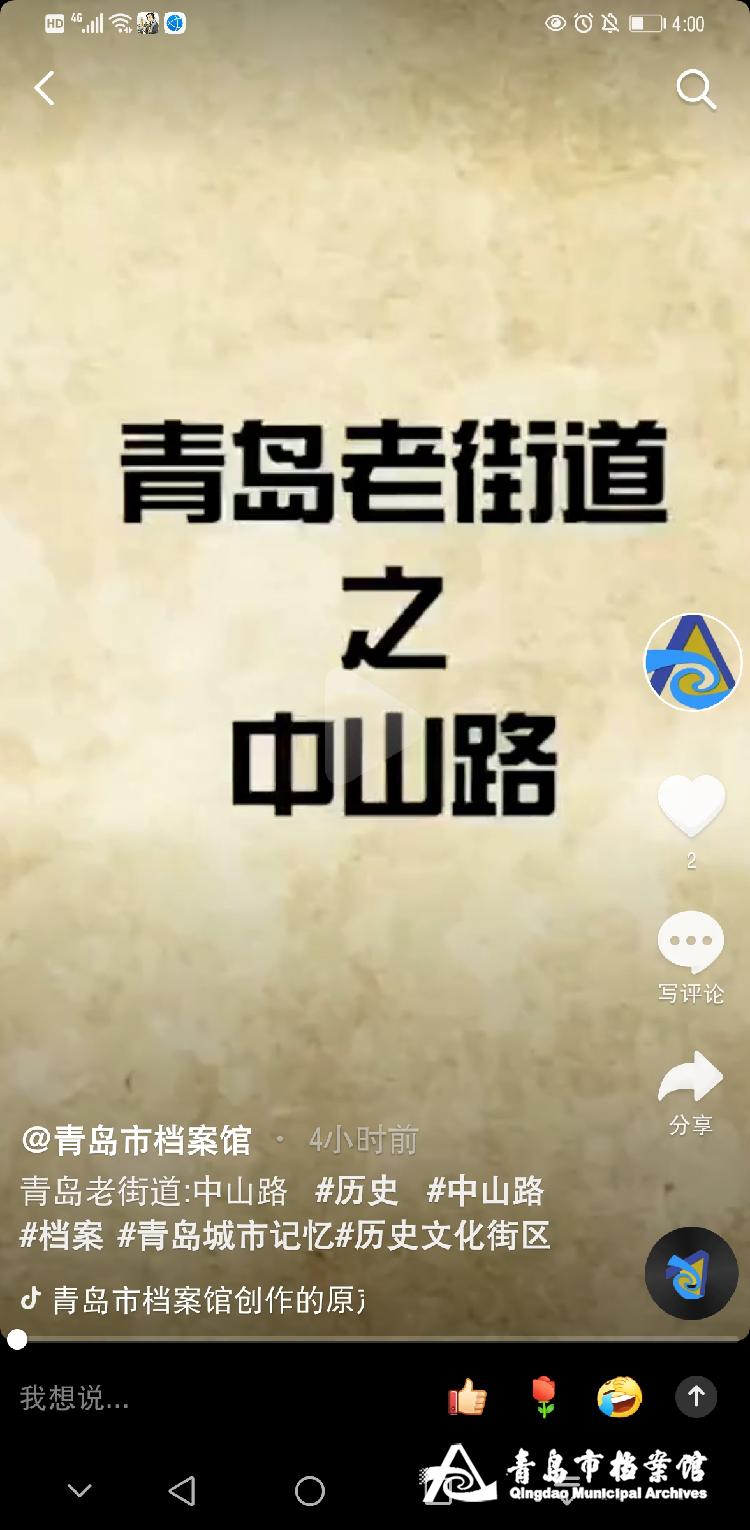Open the #青岛城市记忆 hashtag
Viewport: 750px width, 1530px height.
click(x=224, y=1236)
